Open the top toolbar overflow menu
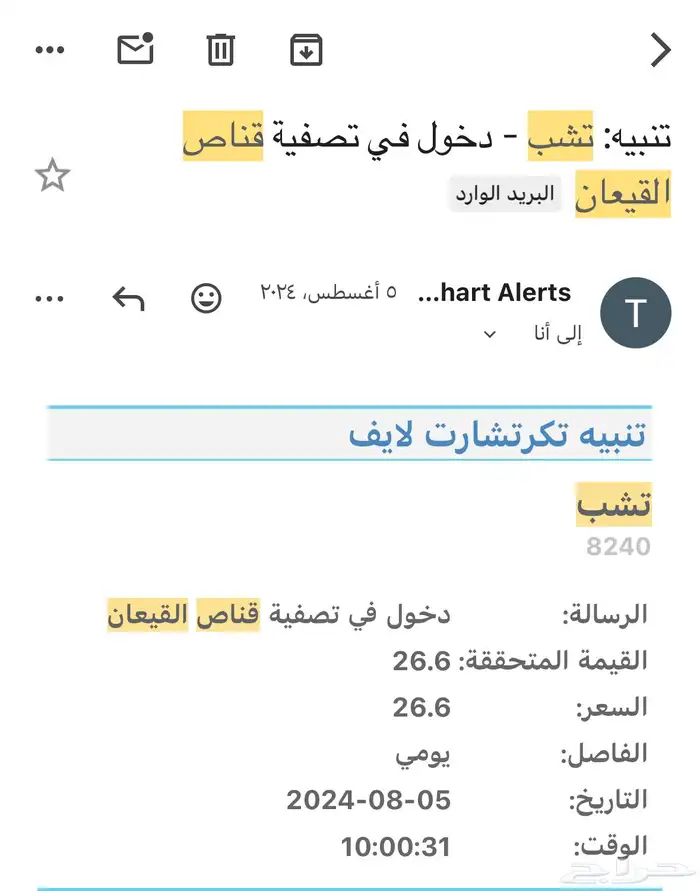The width and height of the screenshot is (700, 891). [x=50, y=50]
